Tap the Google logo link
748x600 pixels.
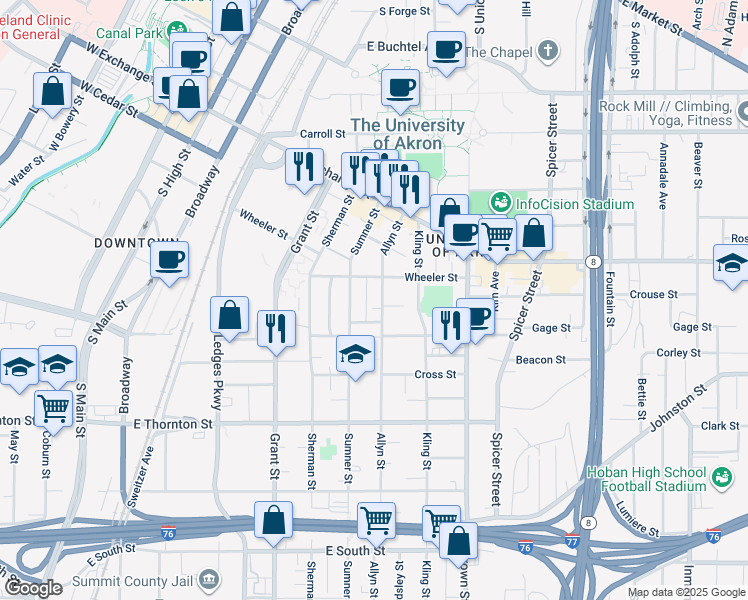tap(32, 587)
